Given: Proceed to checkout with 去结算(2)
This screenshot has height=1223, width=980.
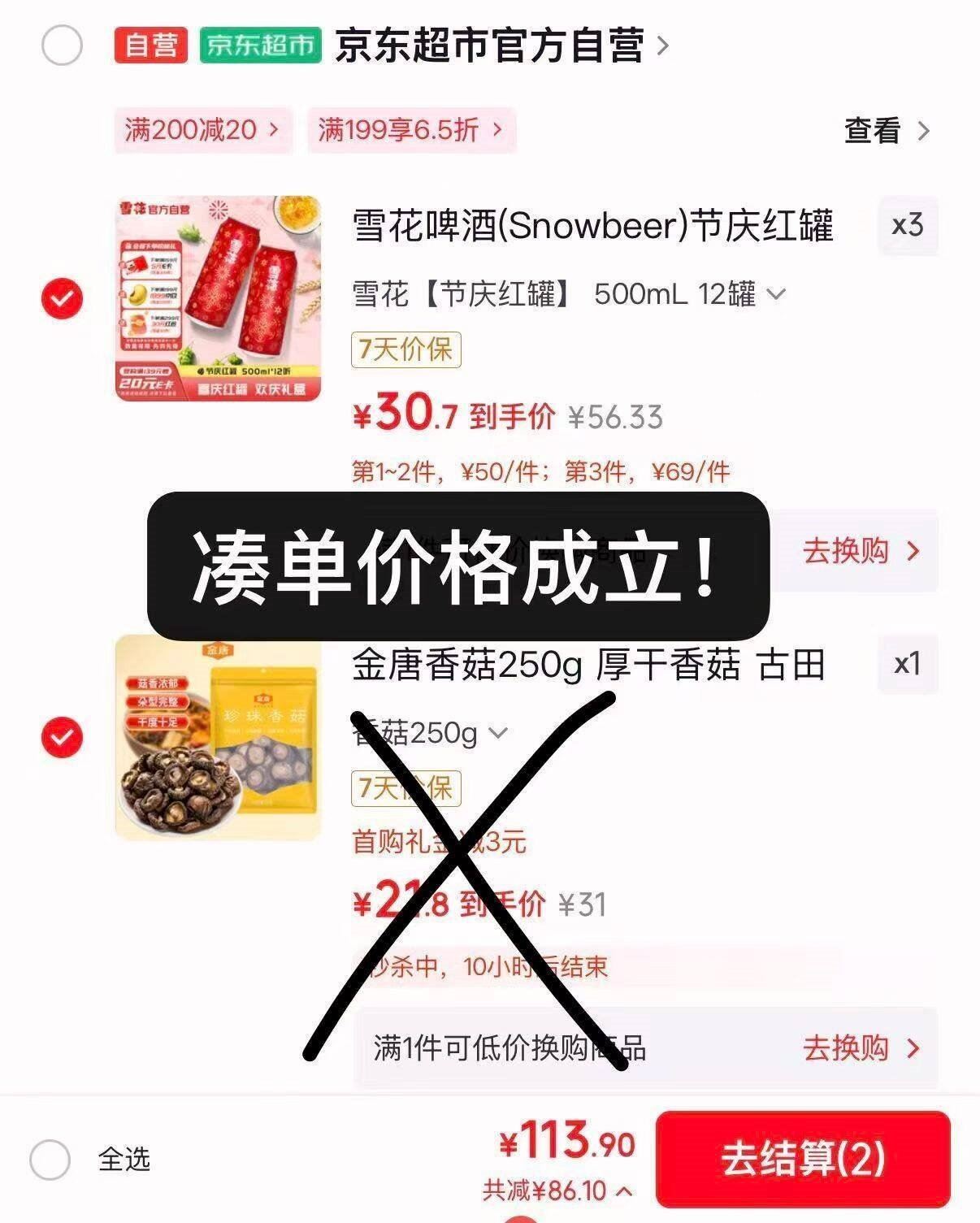Looking at the screenshot, I should pyautogui.click(x=803, y=1159).
